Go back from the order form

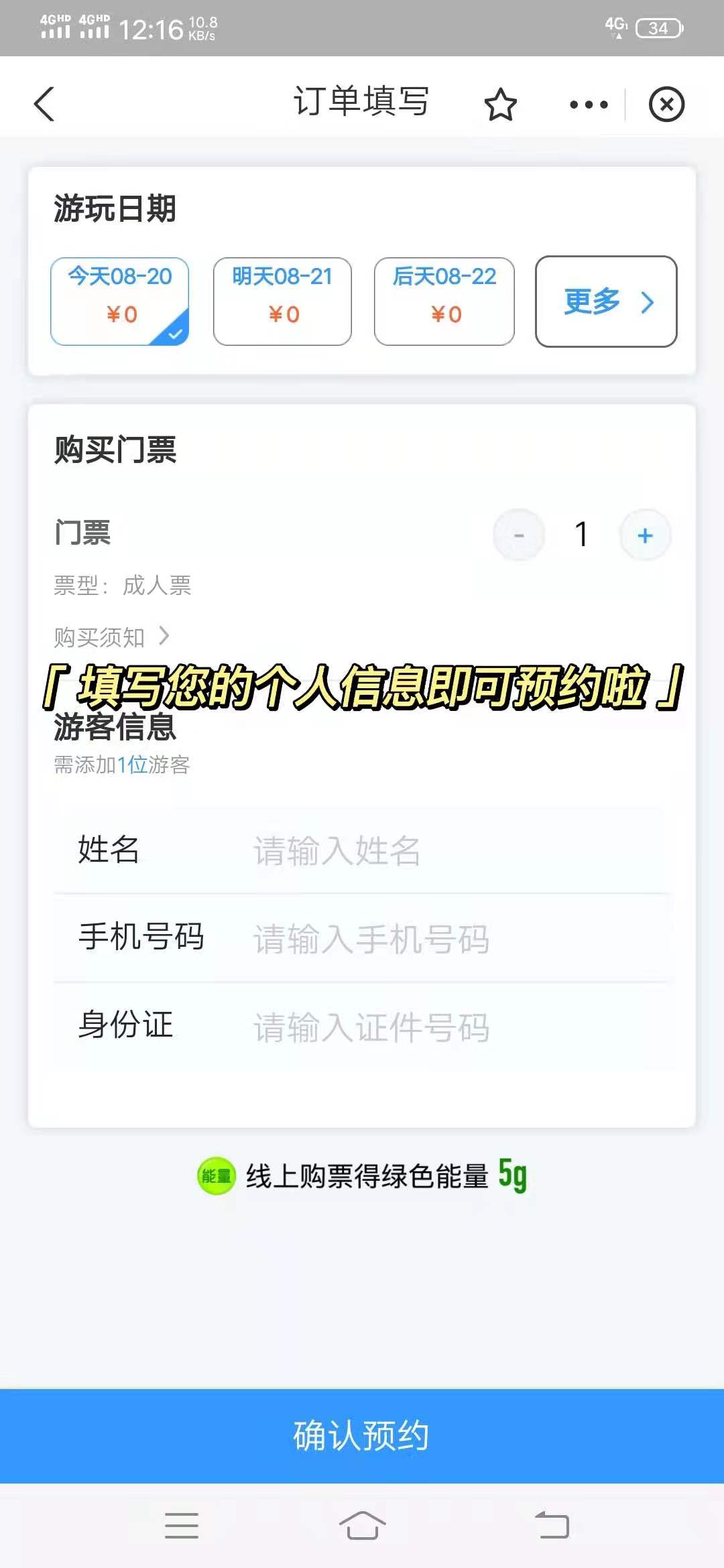(x=44, y=104)
